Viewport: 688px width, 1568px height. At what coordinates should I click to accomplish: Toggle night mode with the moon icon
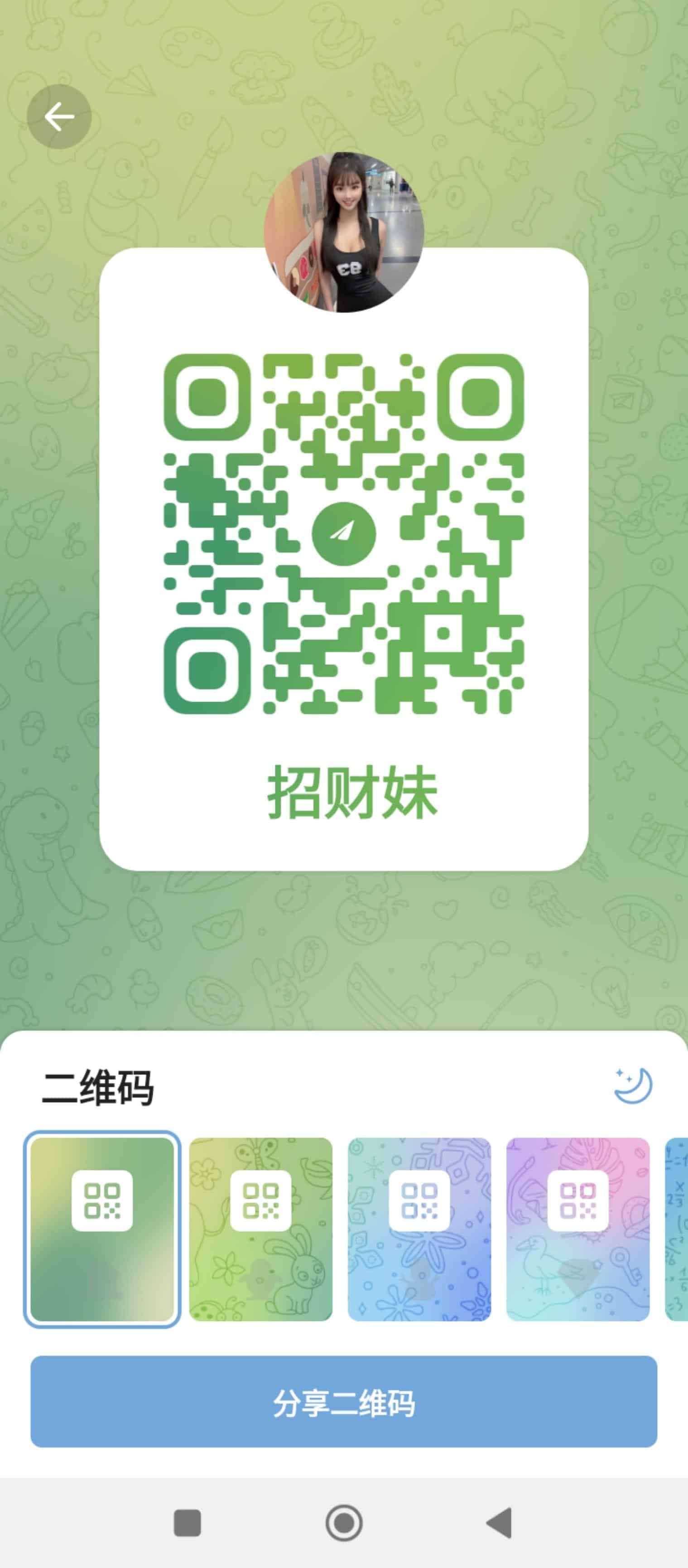pos(633,1085)
